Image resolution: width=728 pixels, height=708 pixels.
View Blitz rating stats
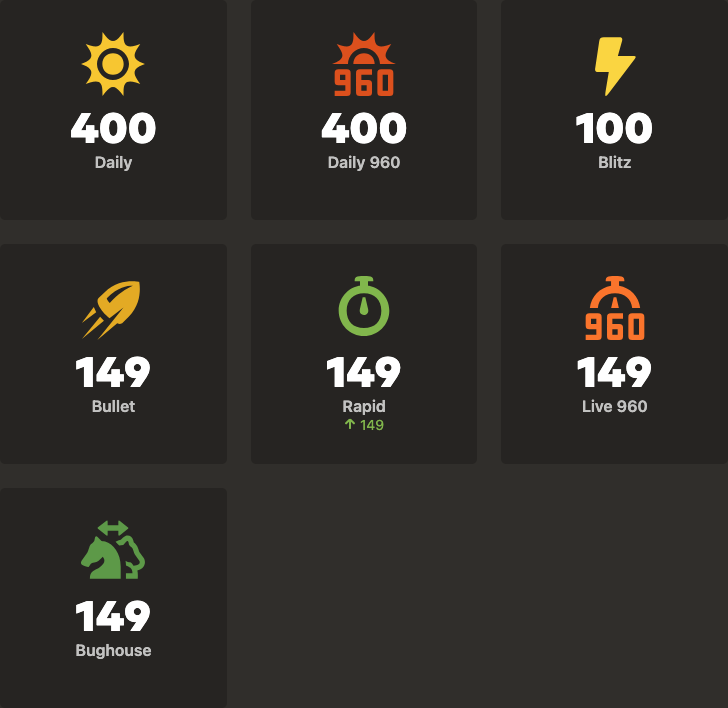click(x=614, y=109)
